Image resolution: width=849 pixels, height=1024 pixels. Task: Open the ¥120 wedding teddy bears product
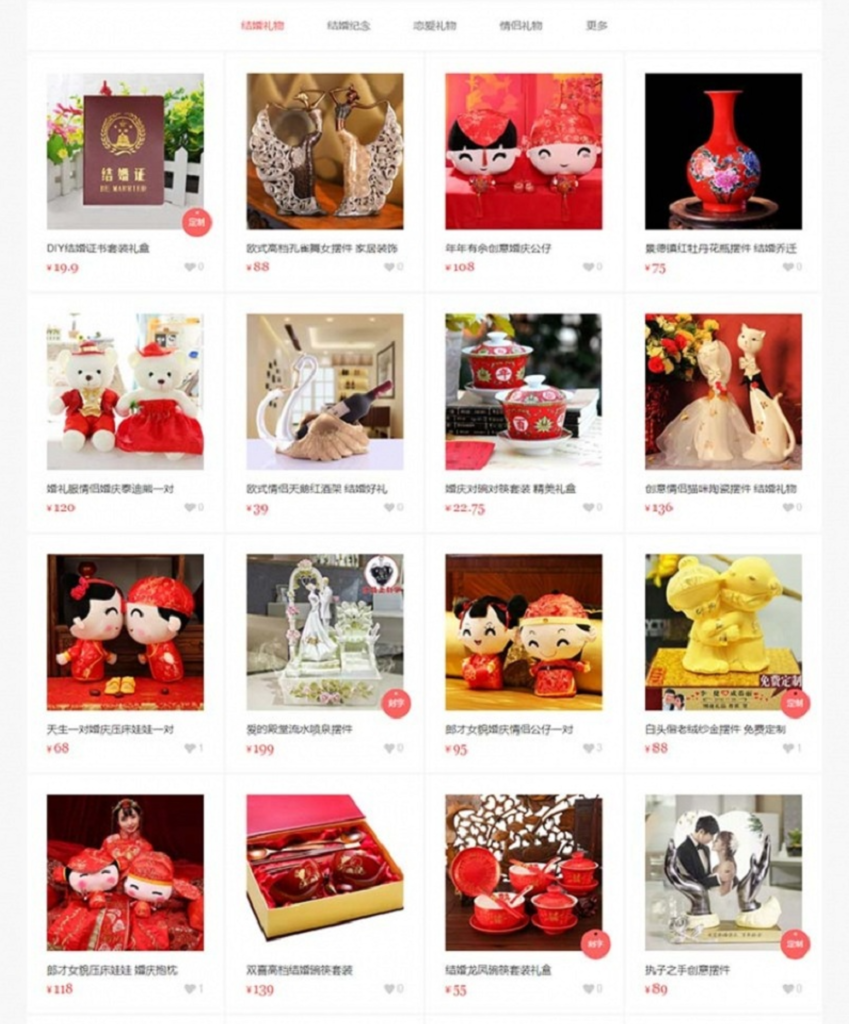click(125, 391)
